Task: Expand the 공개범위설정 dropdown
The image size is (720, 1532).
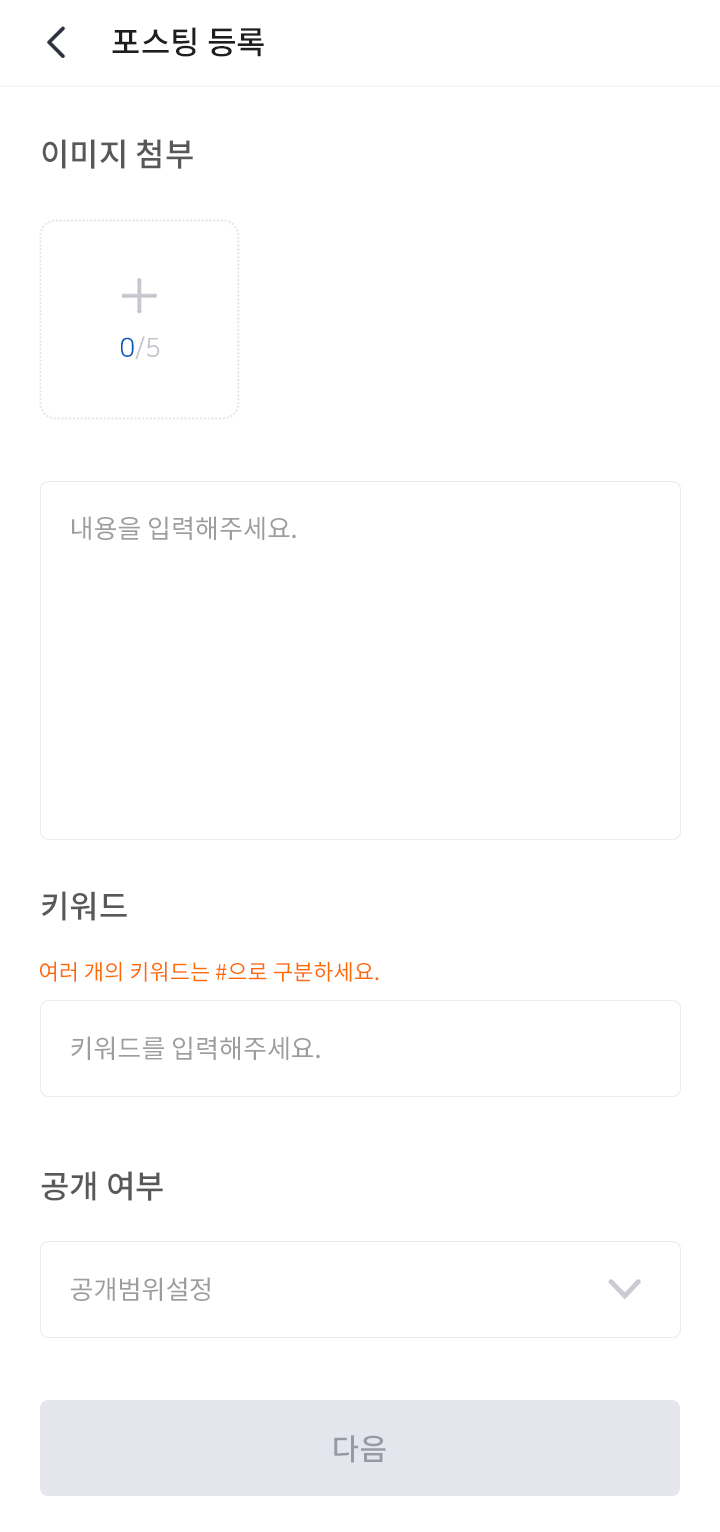Action: [x=360, y=1289]
